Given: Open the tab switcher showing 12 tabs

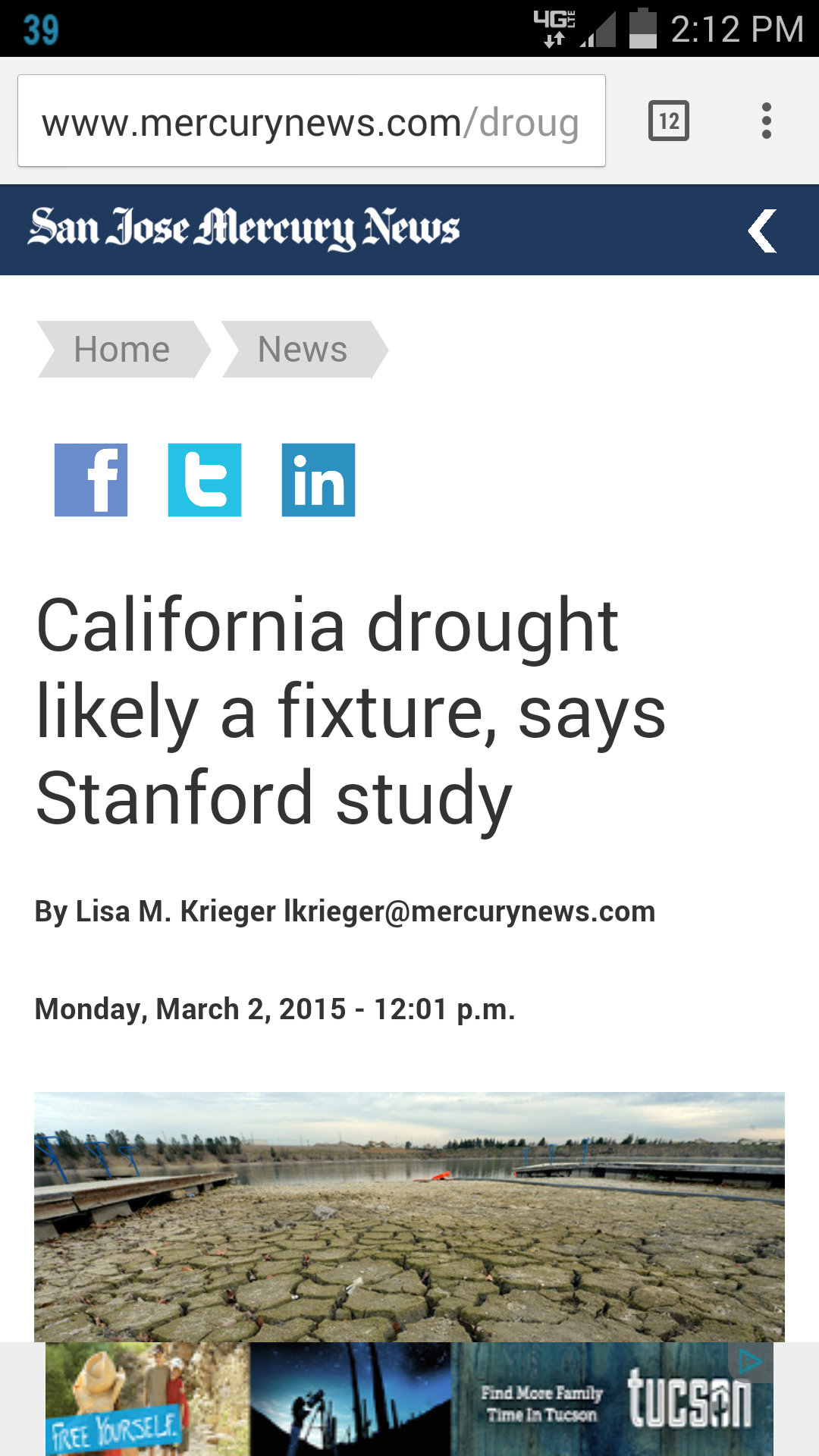Looking at the screenshot, I should coord(669,121).
